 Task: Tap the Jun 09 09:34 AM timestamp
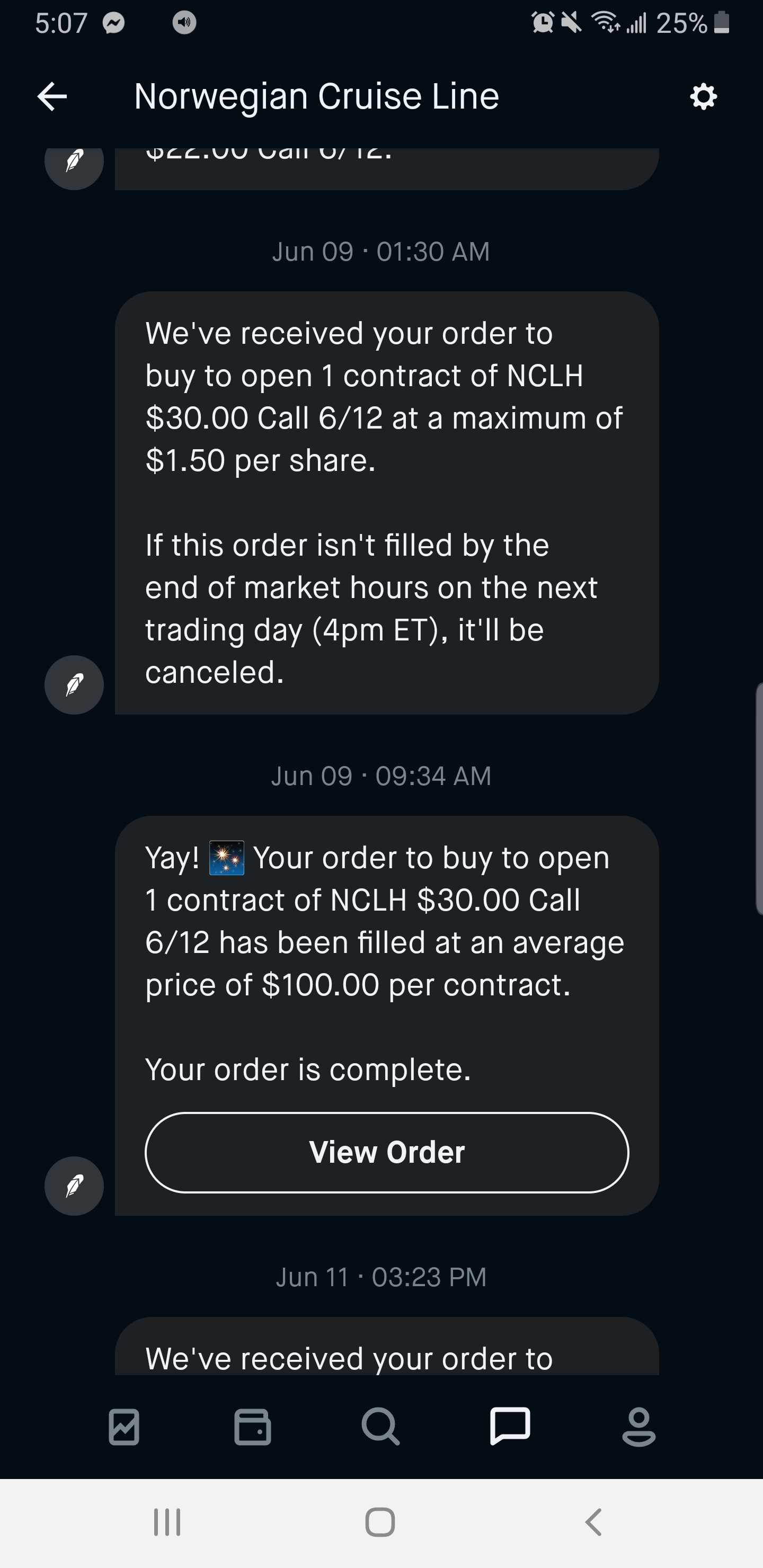(381, 776)
